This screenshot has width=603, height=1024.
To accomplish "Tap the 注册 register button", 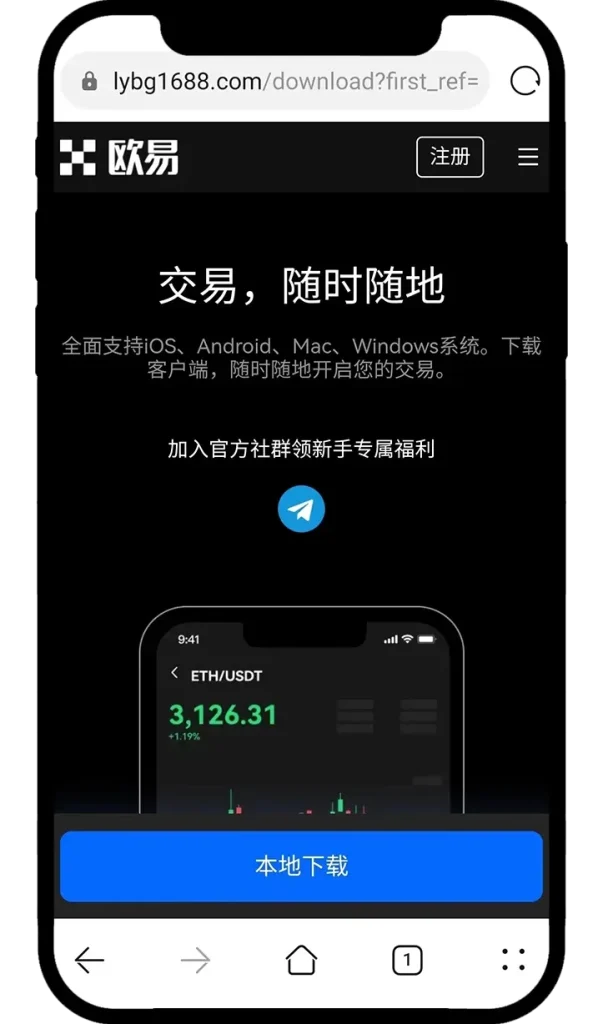I will point(449,157).
